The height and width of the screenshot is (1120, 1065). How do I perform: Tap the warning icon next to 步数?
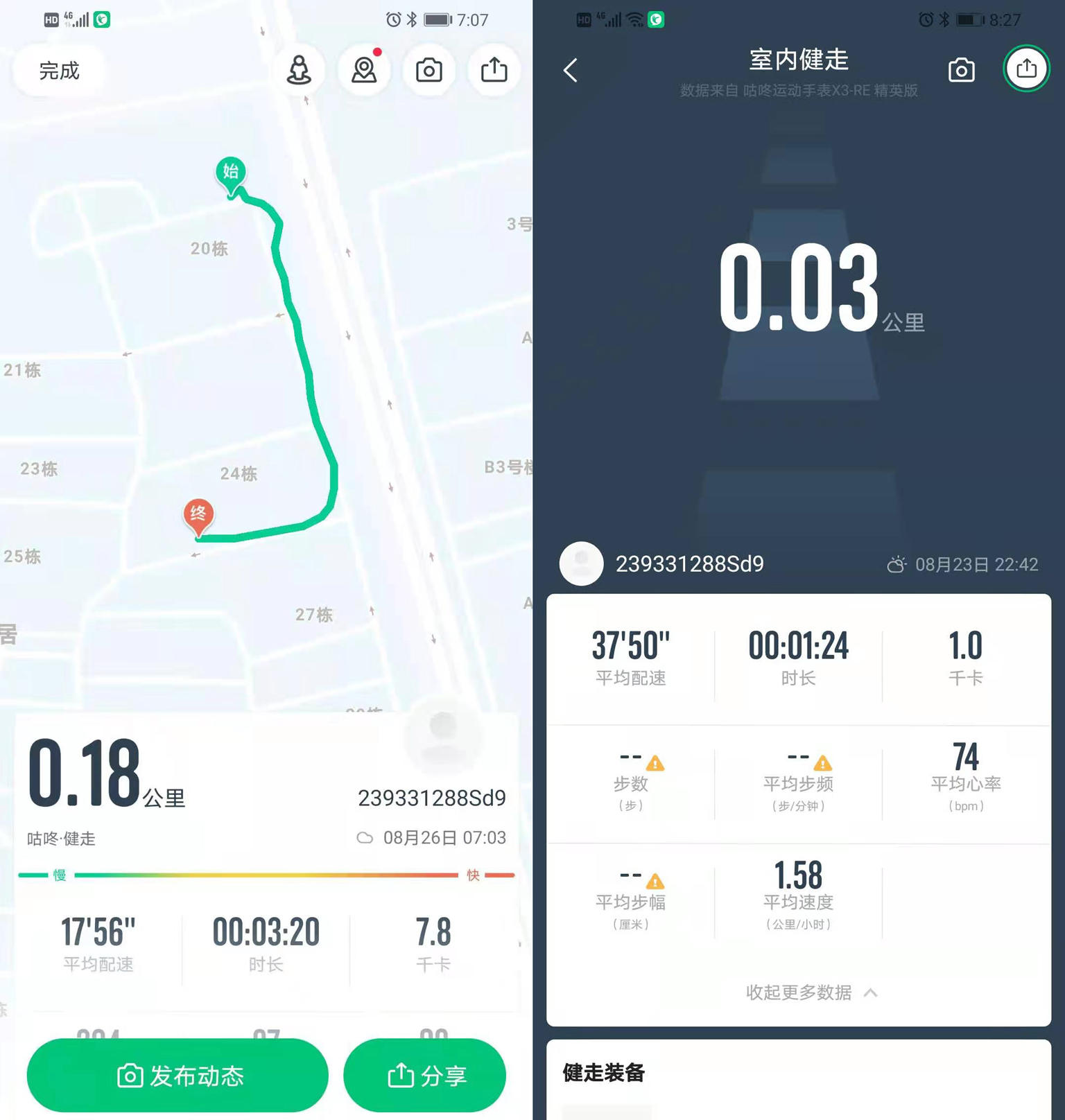[655, 764]
